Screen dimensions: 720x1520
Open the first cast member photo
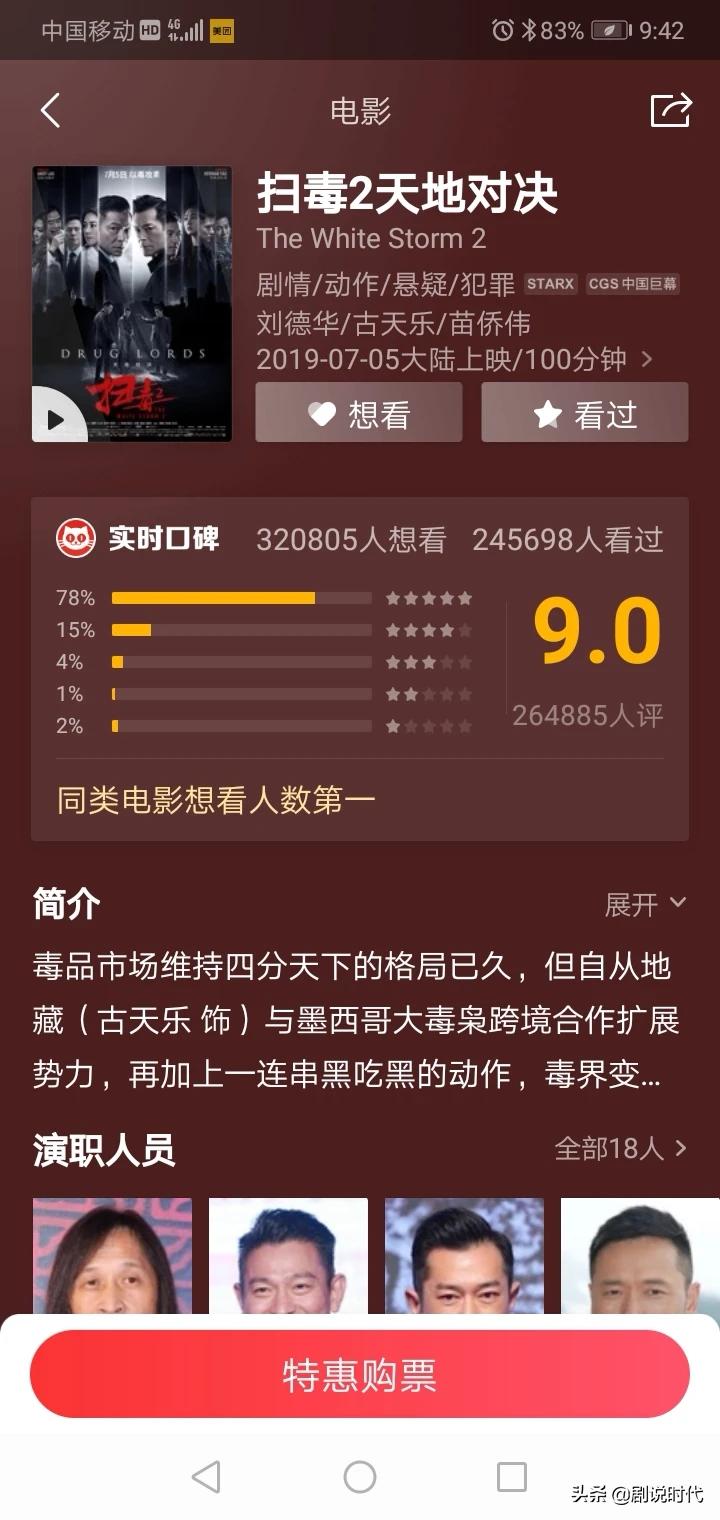pyautogui.click(x=112, y=1256)
